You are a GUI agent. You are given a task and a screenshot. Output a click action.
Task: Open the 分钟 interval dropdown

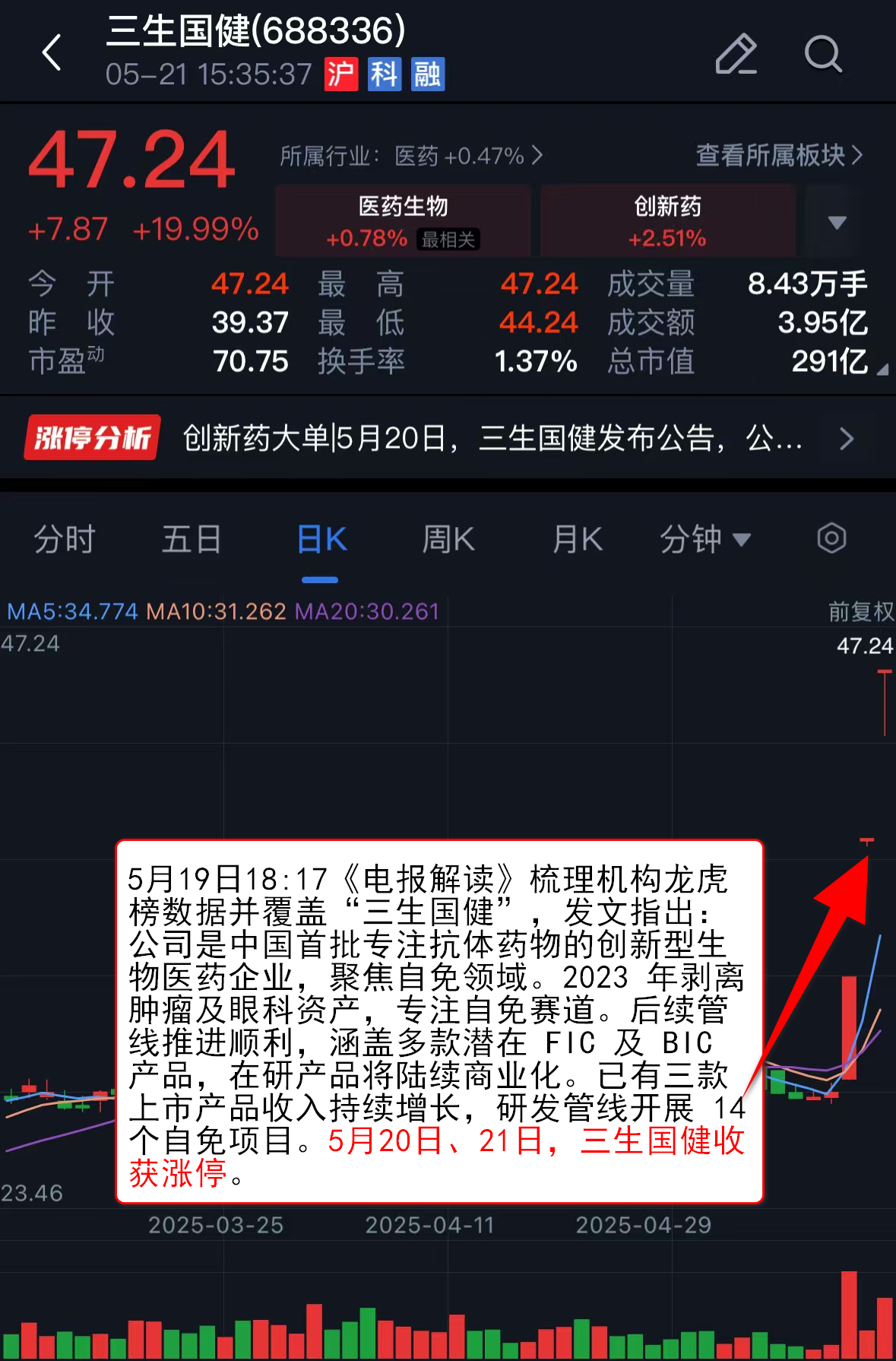704,540
